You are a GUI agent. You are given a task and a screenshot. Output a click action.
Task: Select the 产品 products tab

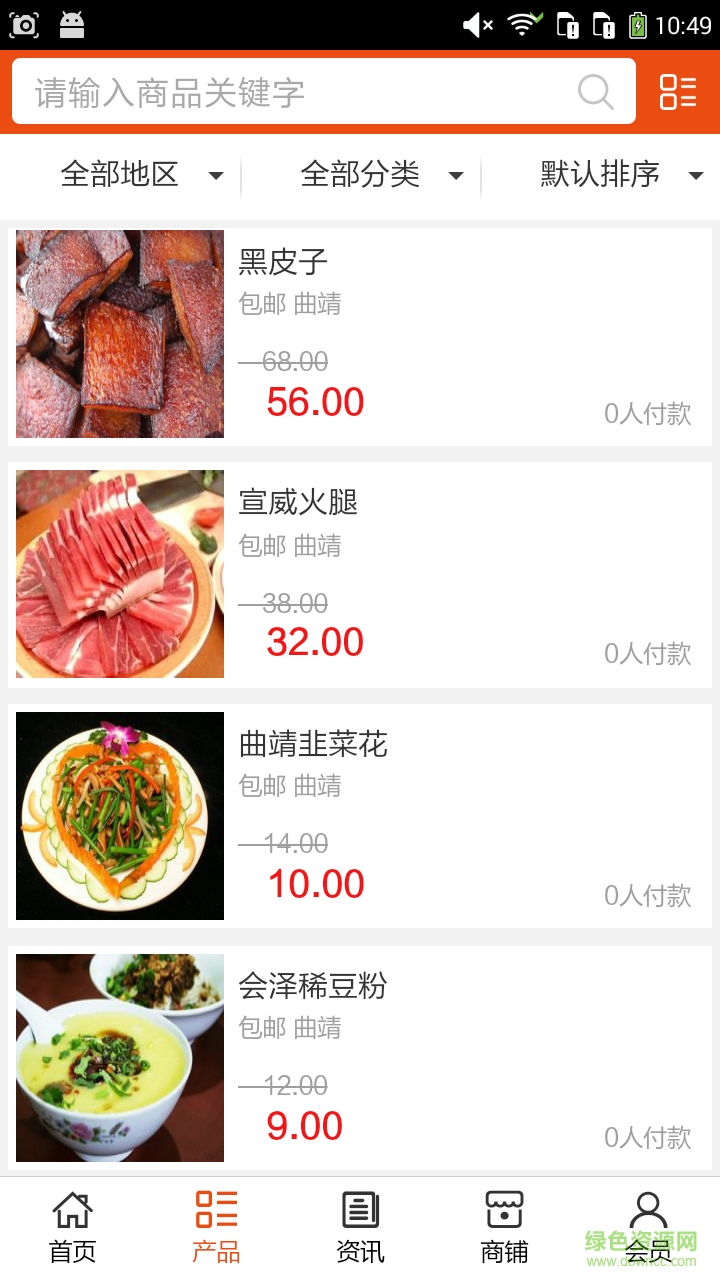216,1226
